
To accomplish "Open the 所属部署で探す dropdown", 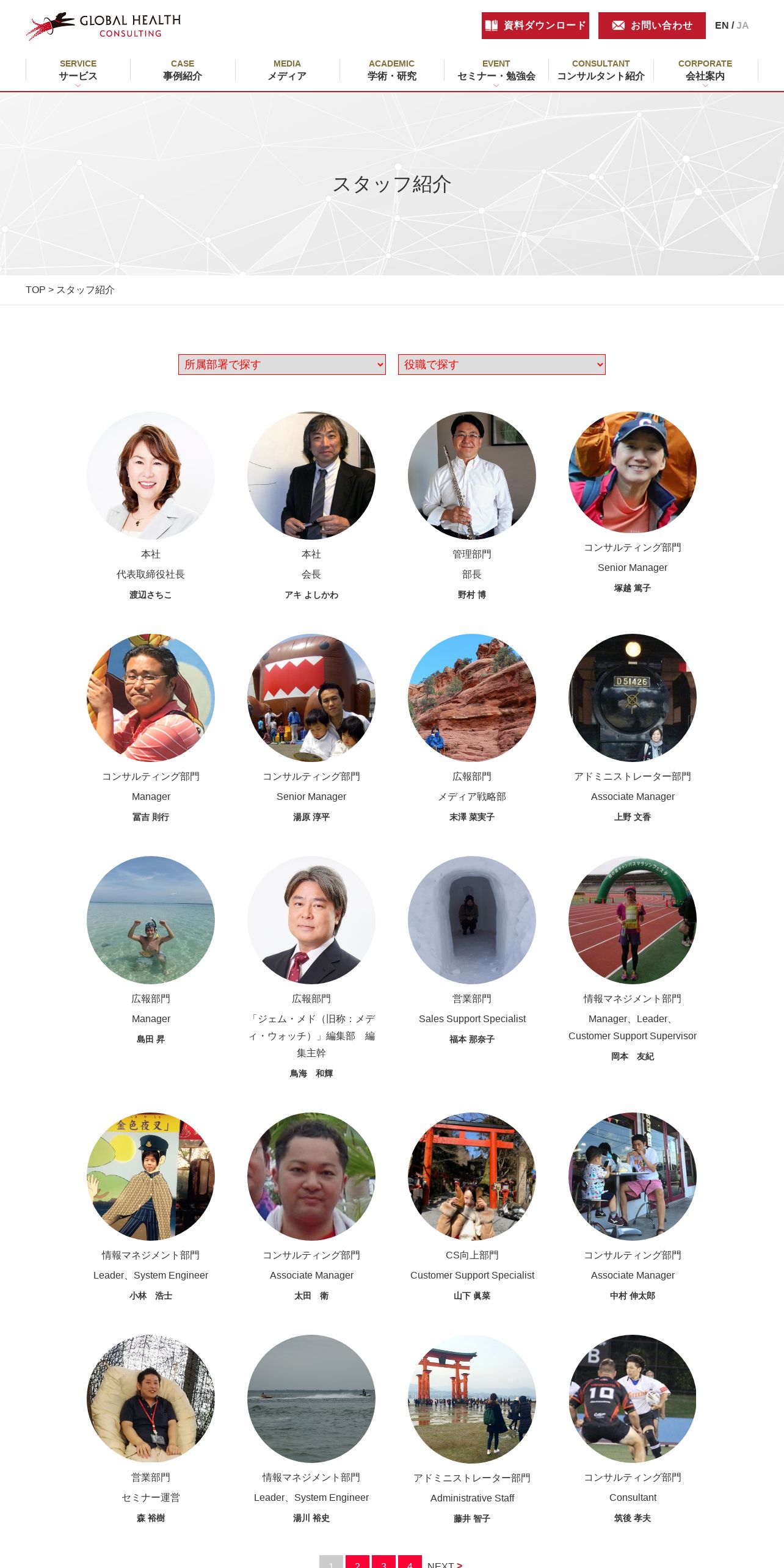I will (282, 365).
